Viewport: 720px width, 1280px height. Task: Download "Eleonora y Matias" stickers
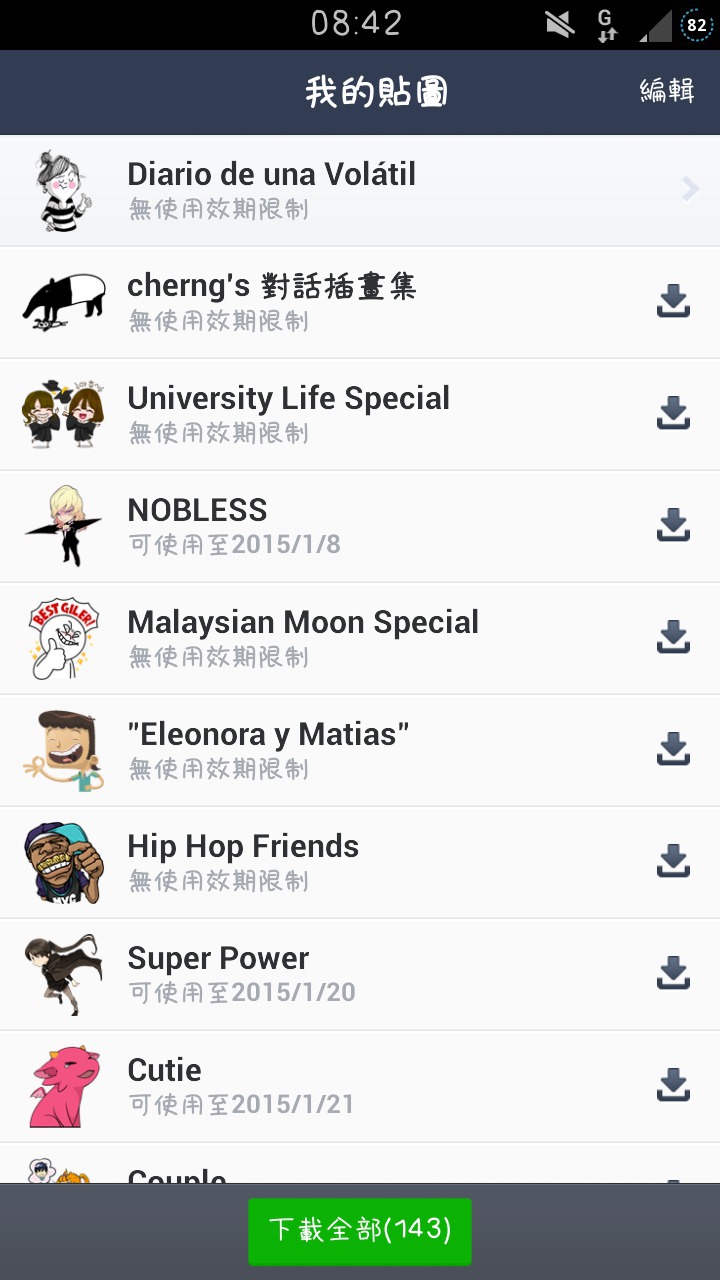(673, 749)
